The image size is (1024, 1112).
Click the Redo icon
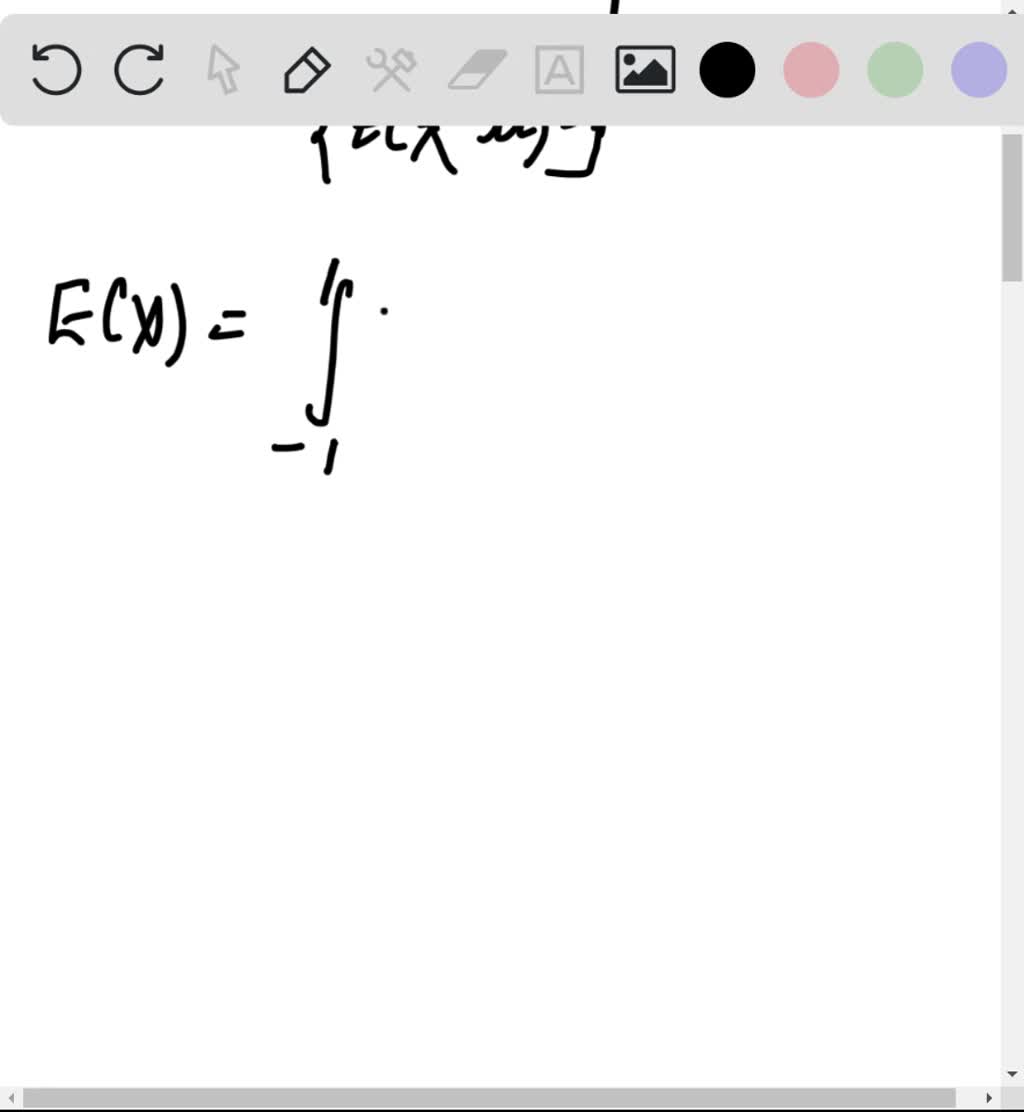[x=140, y=70]
